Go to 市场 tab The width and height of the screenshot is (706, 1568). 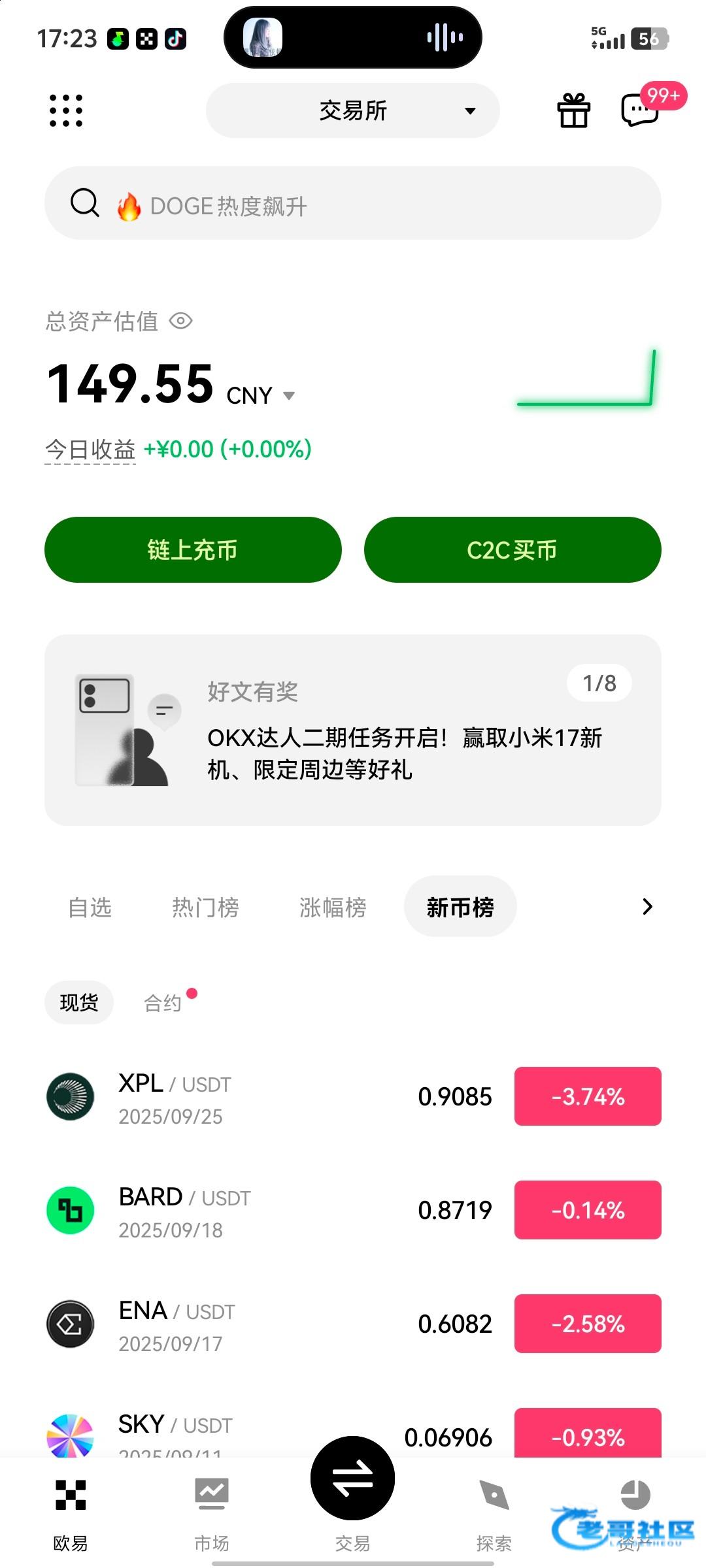[211, 1512]
